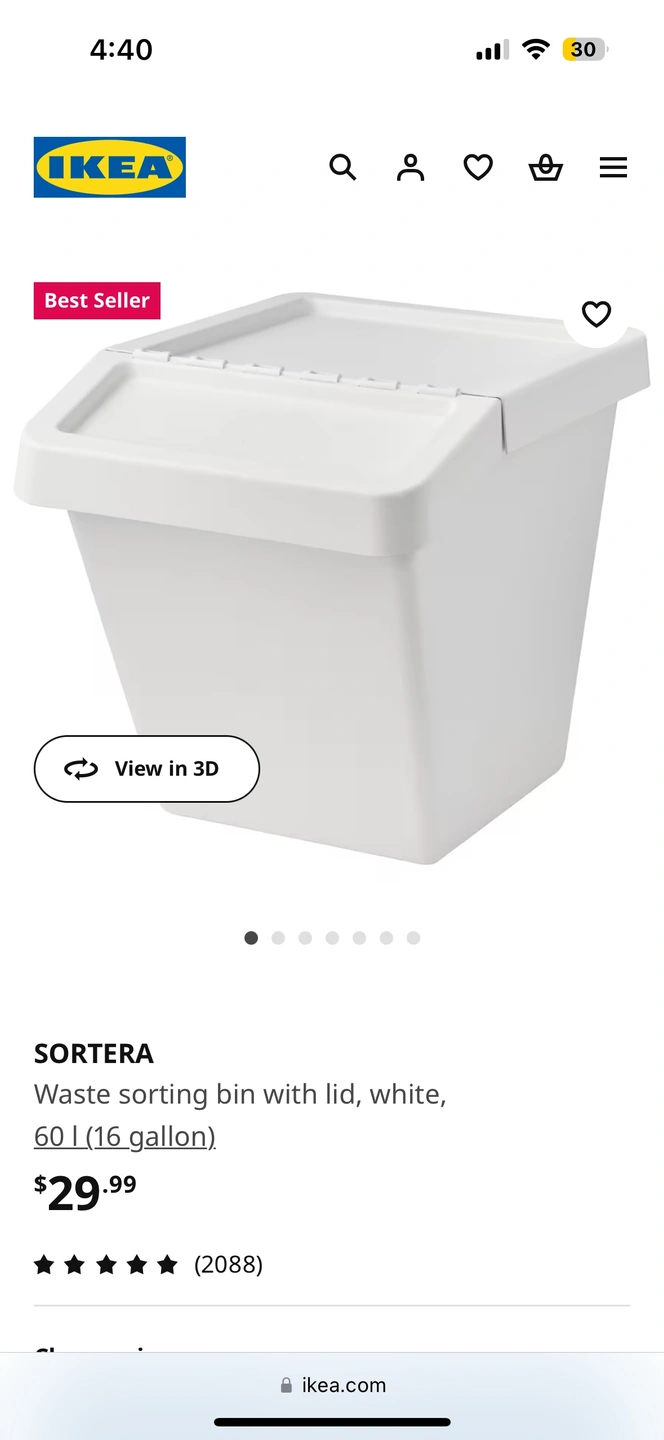This screenshot has width=664, height=1440.
Task: Open the account profile icon
Action: (410, 167)
